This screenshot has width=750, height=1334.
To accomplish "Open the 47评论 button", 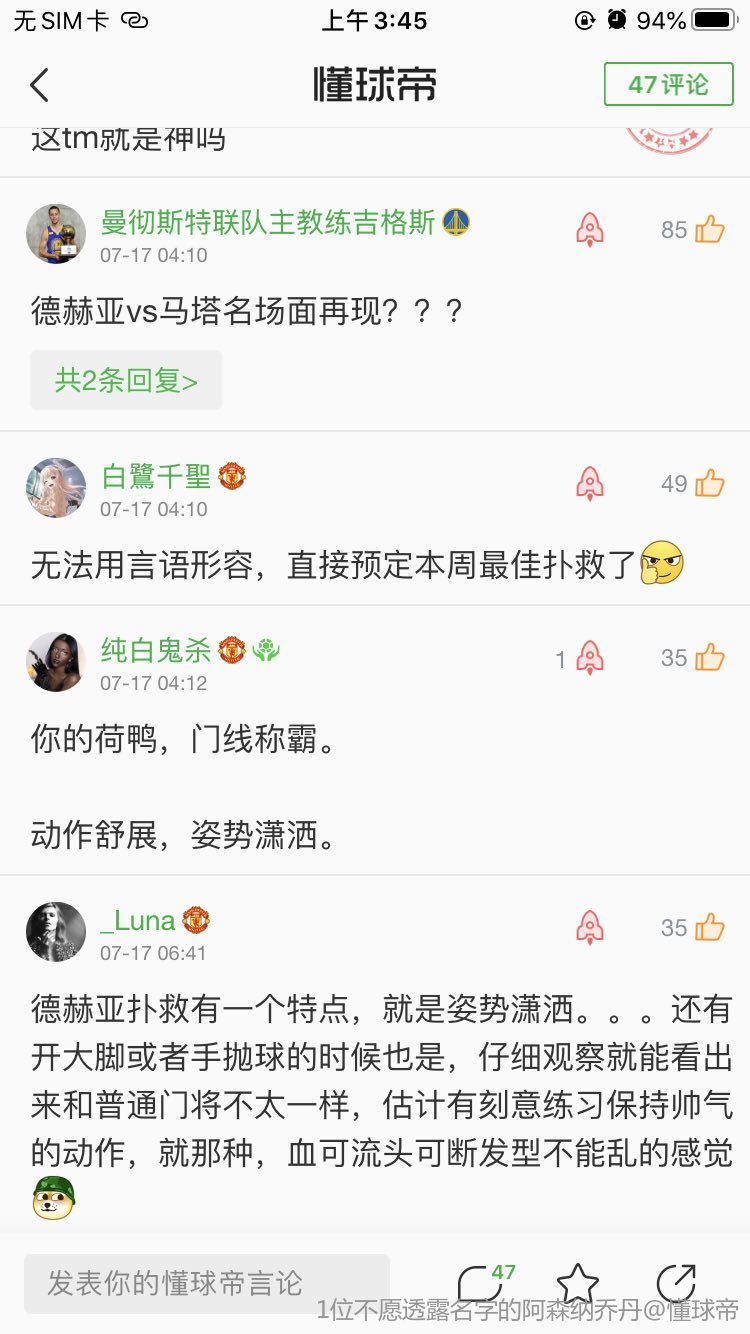I will point(668,85).
